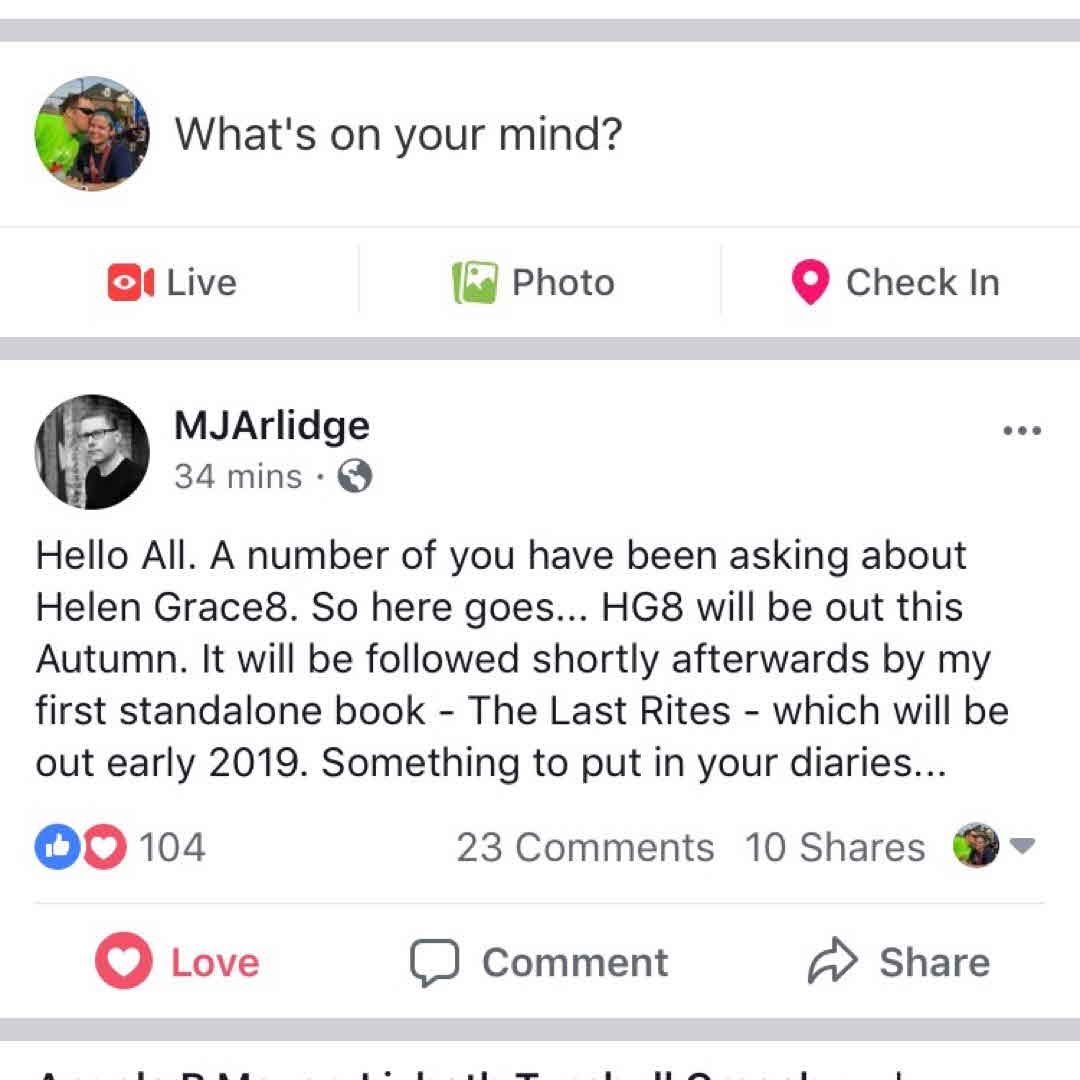
Task: Open your profile picture beside the composer
Action: tap(92, 134)
